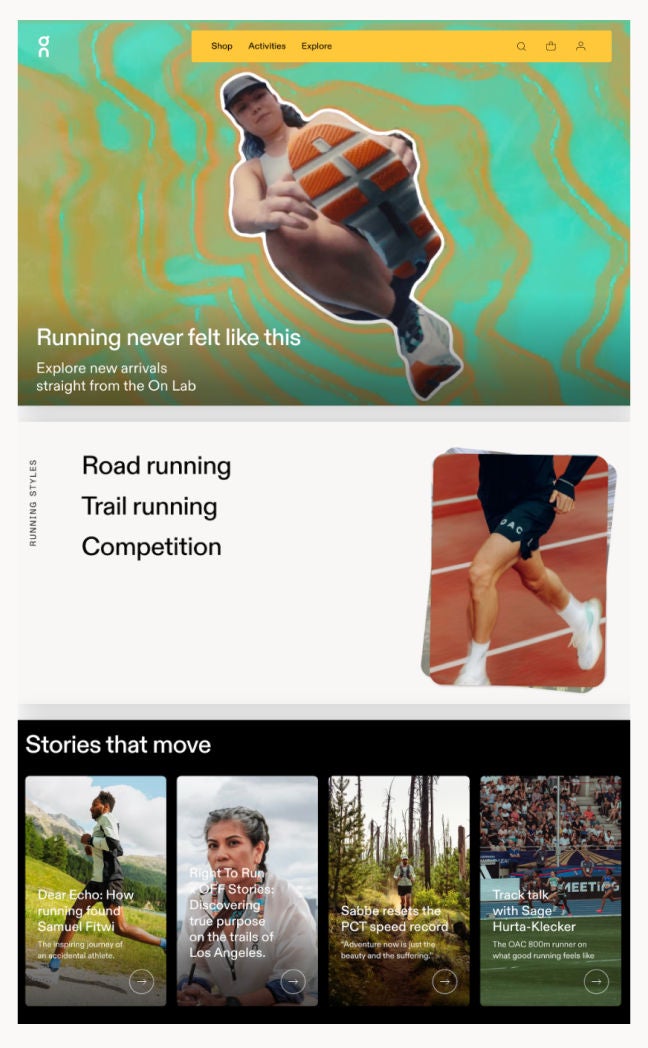The height and width of the screenshot is (1048, 648).
Task: Select the Trail running style
Action: pyautogui.click(x=149, y=507)
